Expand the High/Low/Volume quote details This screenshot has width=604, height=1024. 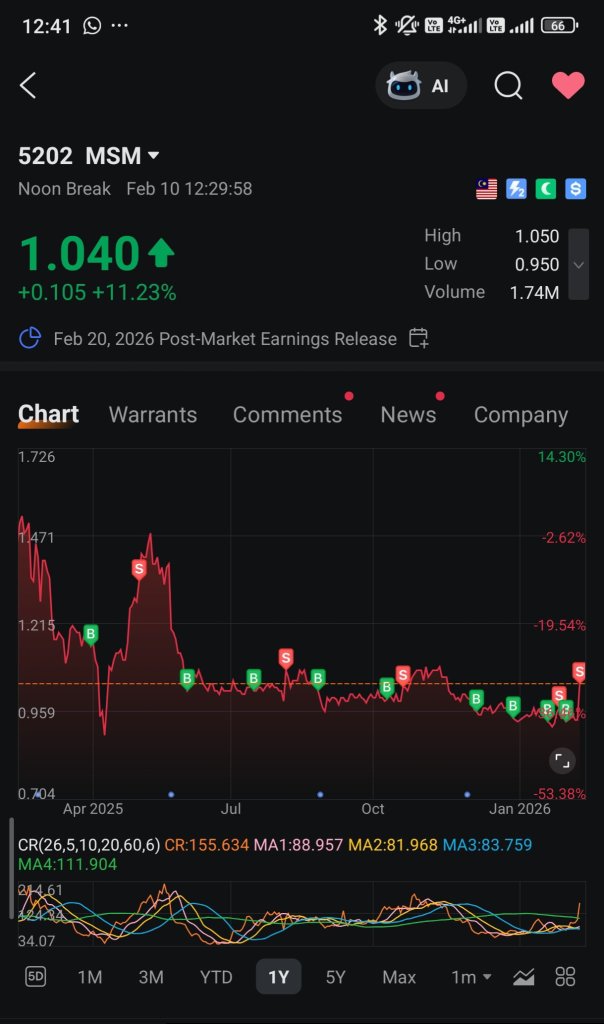click(x=579, y=264)
